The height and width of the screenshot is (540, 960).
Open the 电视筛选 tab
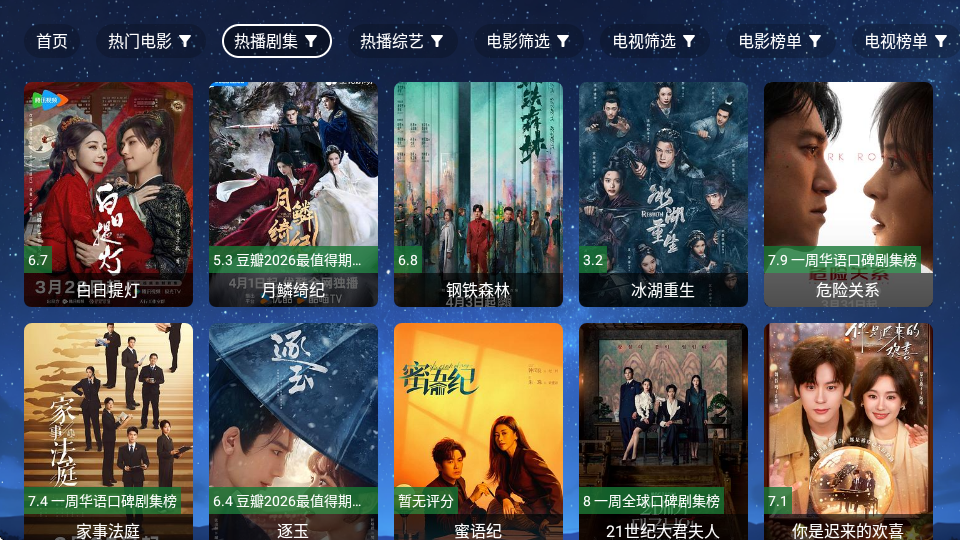654,41
